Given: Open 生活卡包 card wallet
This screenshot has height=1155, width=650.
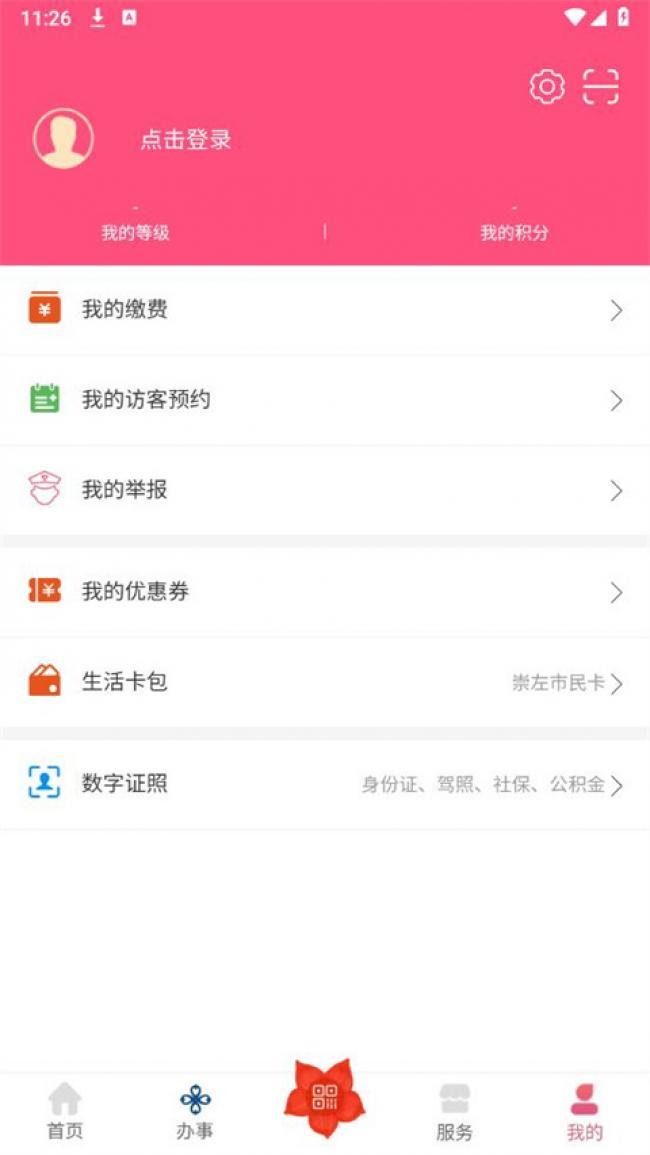Looking at the screenshot, I should pyautogui.click(x=325, y=682).
